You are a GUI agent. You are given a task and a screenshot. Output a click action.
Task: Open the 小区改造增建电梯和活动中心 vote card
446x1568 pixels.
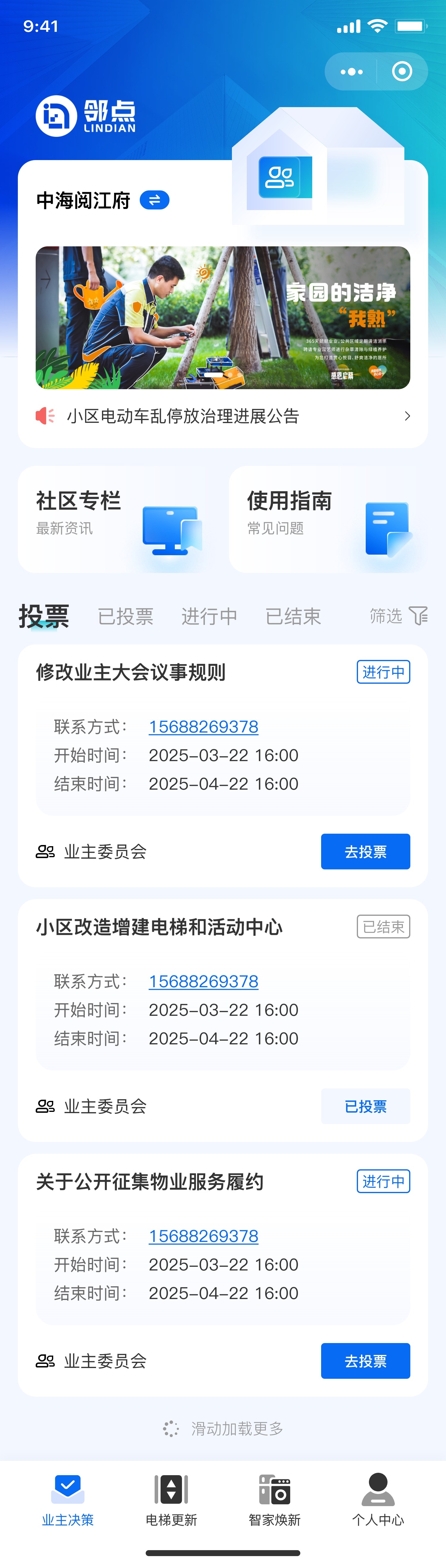coord(159,927)
